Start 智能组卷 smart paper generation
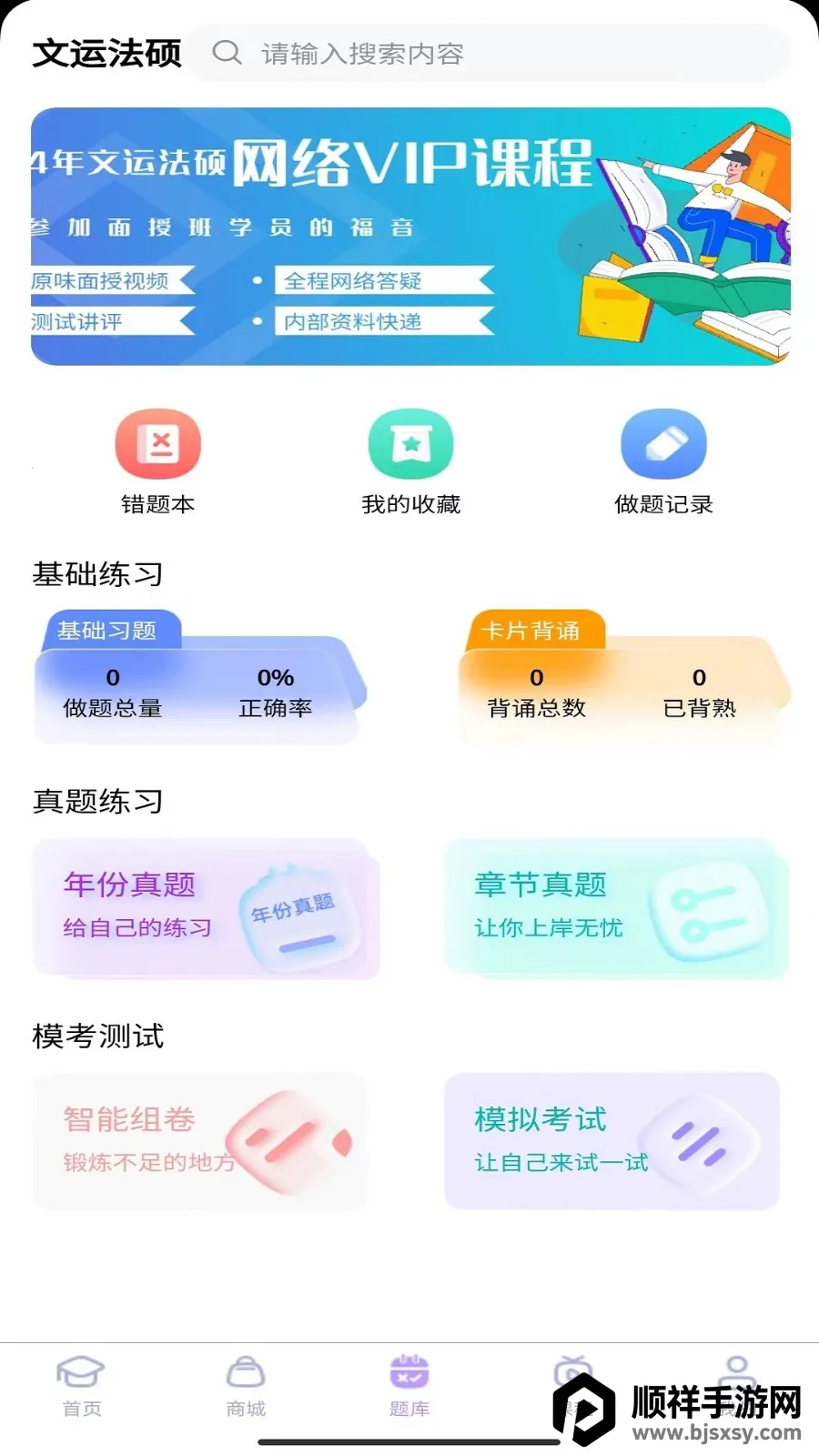The image size is (819, 1456). coord(200,1141)
